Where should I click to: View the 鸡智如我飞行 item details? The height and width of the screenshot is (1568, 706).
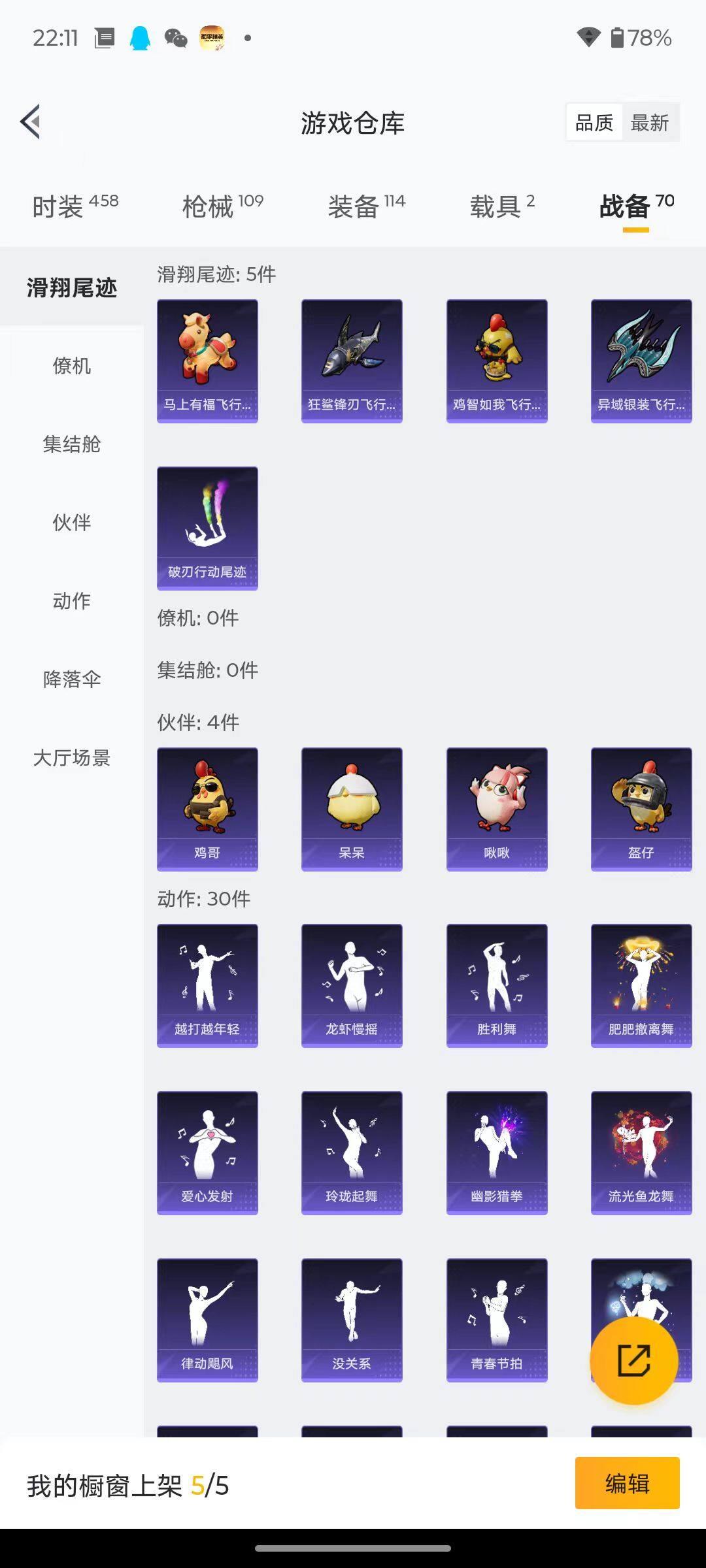click(496, 361)
